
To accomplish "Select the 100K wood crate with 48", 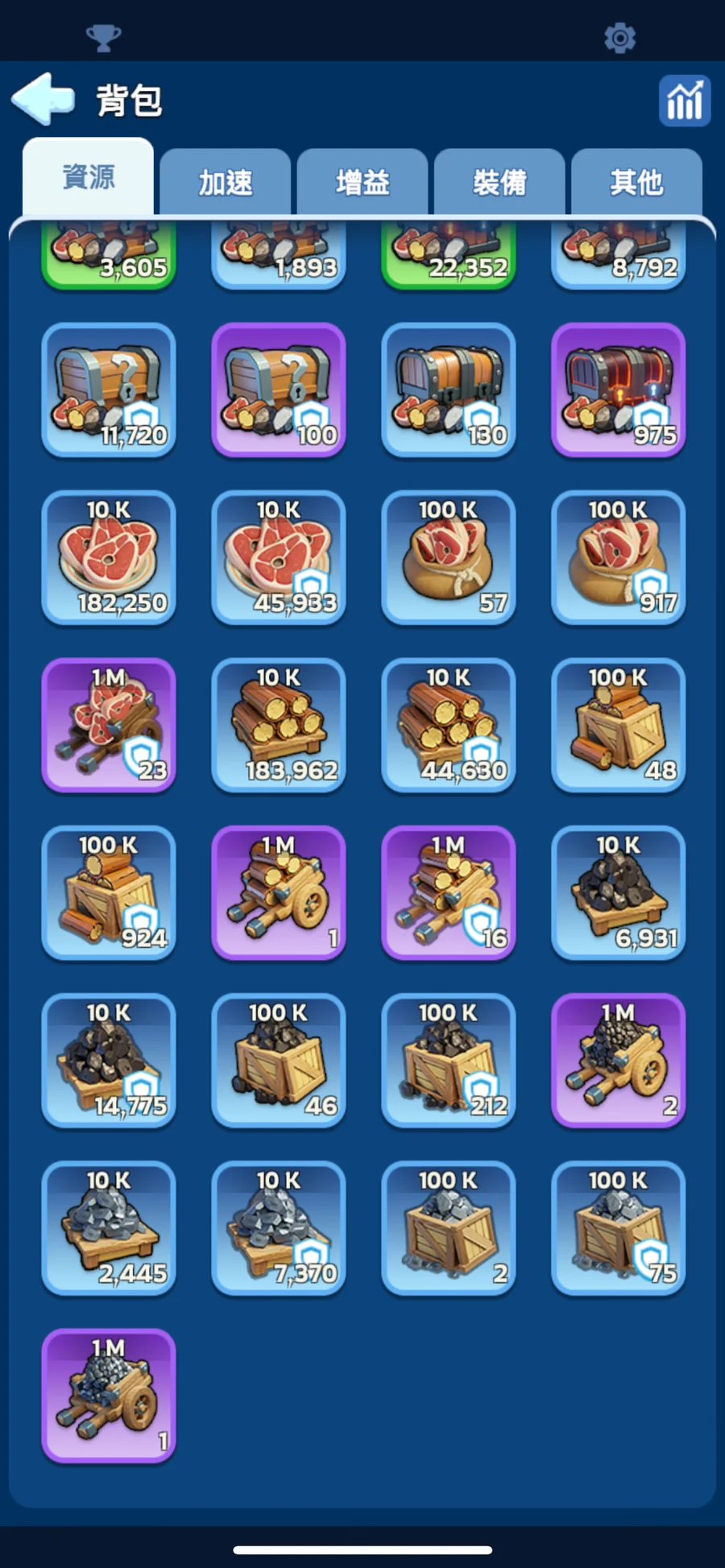I will 618,725.
